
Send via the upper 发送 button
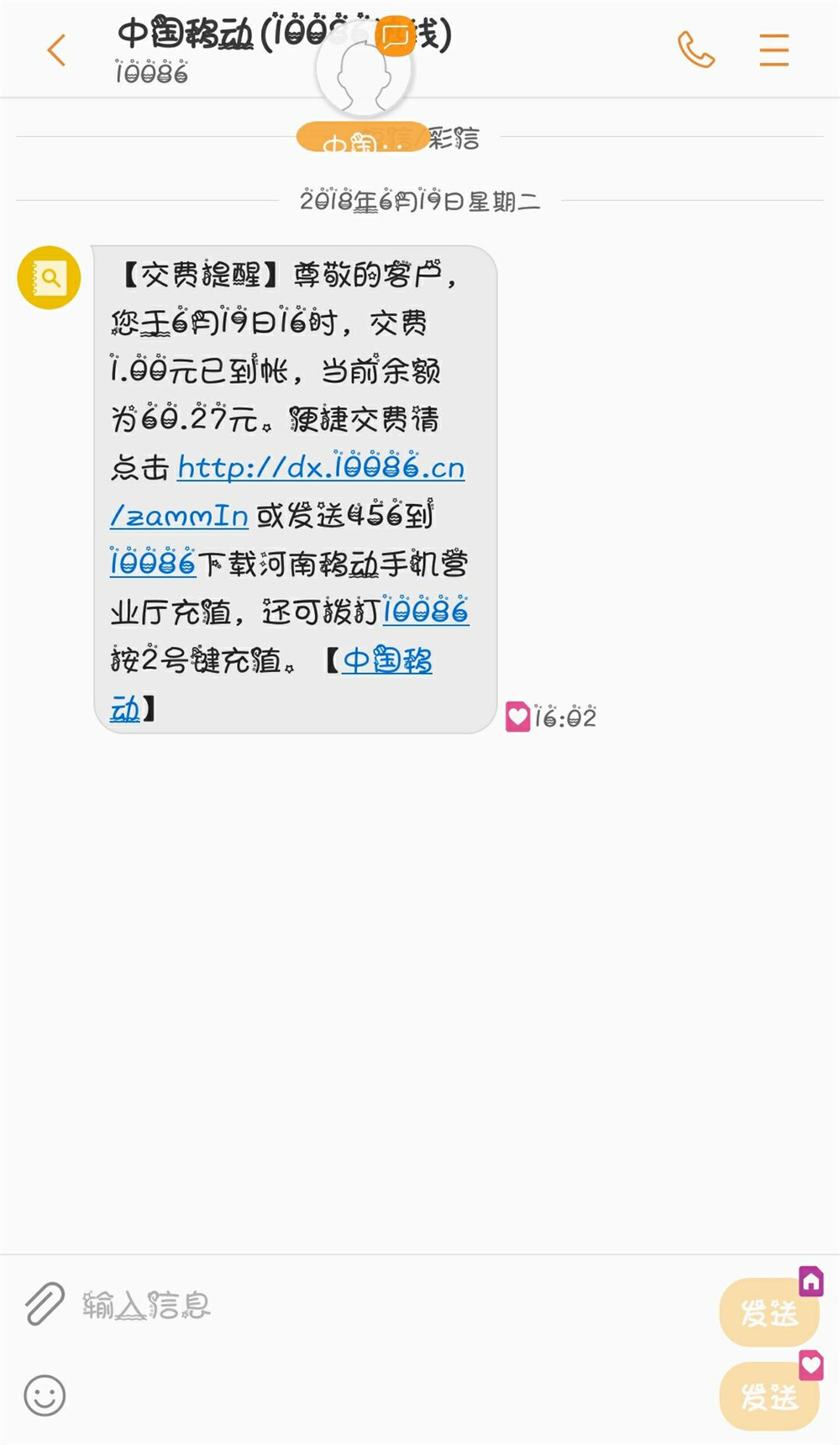click(x=769, y=1312)
